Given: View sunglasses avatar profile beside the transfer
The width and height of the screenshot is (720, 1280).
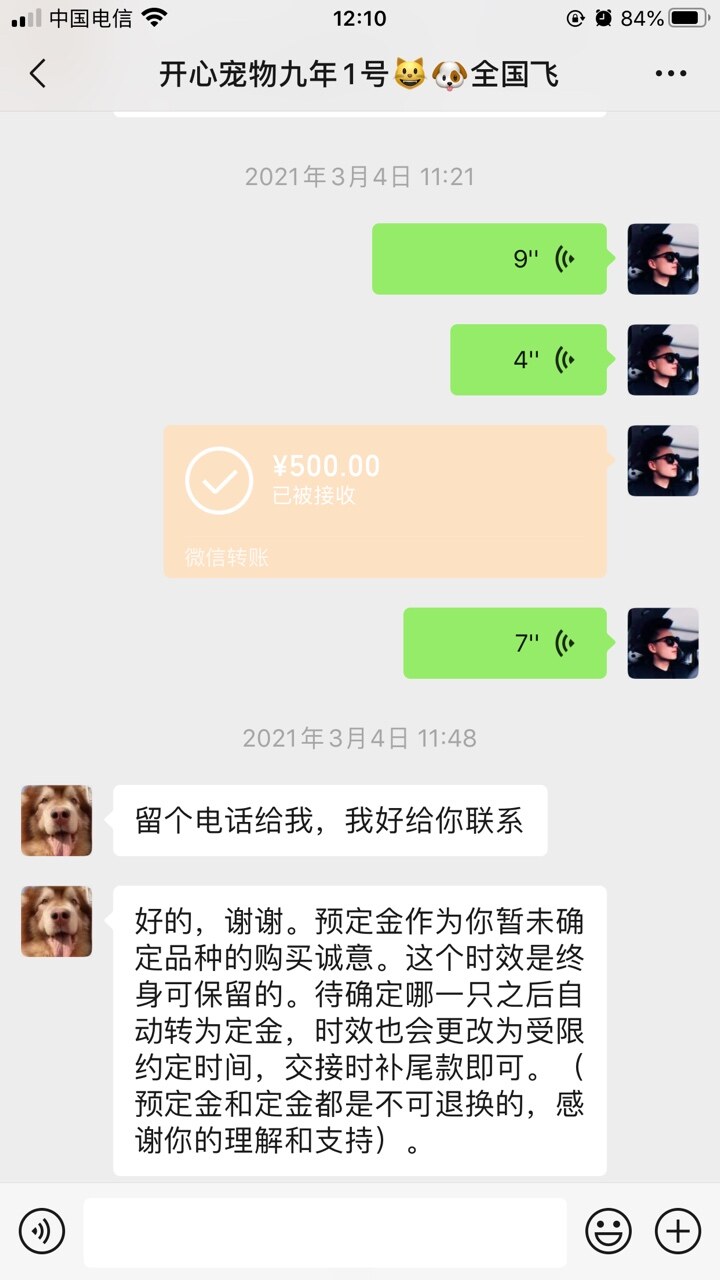Looking at the screenshot, I should coord(662,461).
